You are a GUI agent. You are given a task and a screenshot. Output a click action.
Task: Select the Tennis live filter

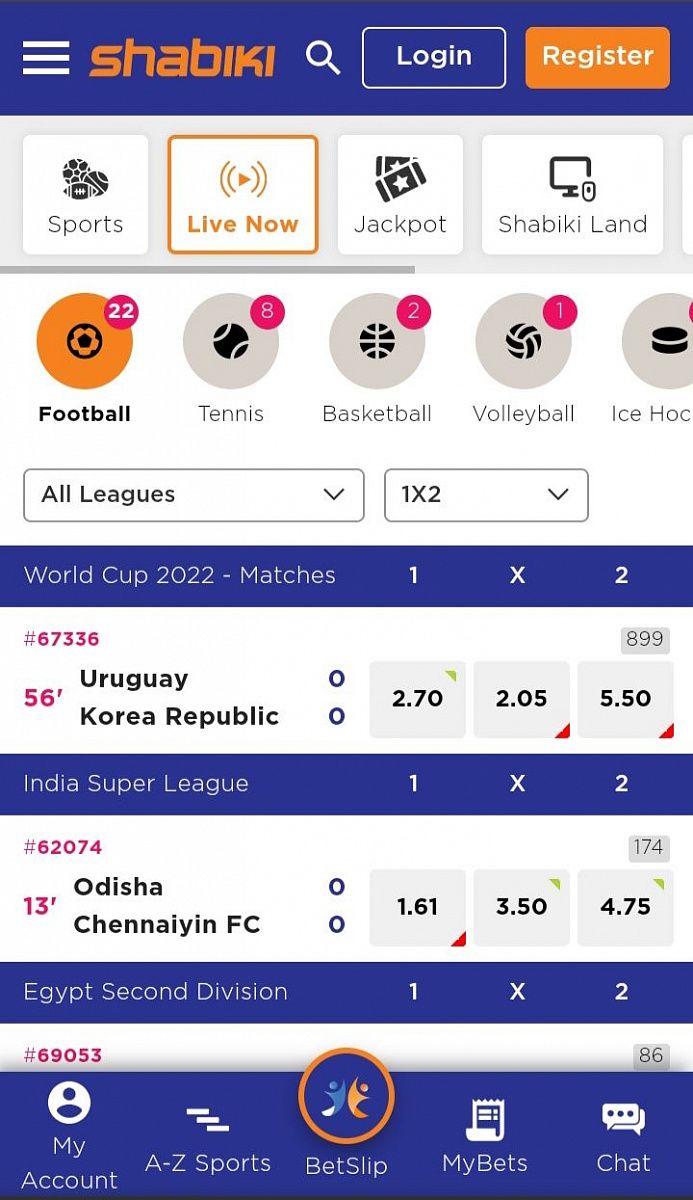click(231, 342)
